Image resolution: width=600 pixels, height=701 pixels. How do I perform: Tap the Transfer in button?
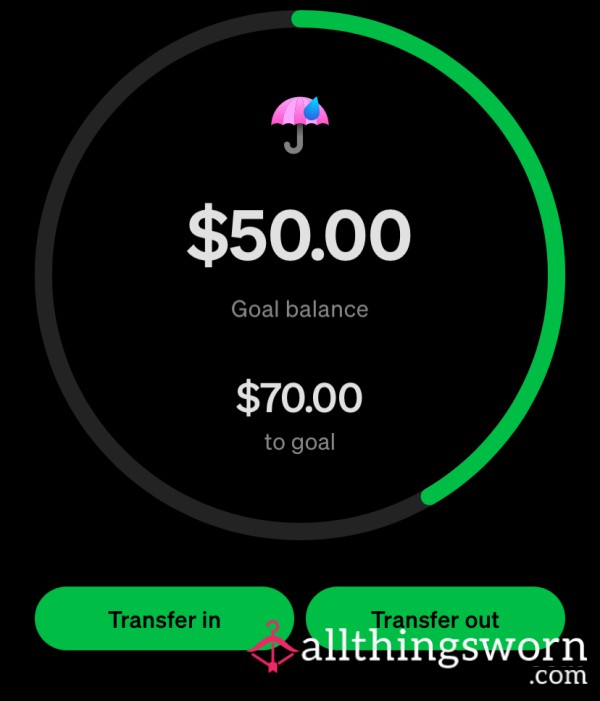tap(164, 619)
